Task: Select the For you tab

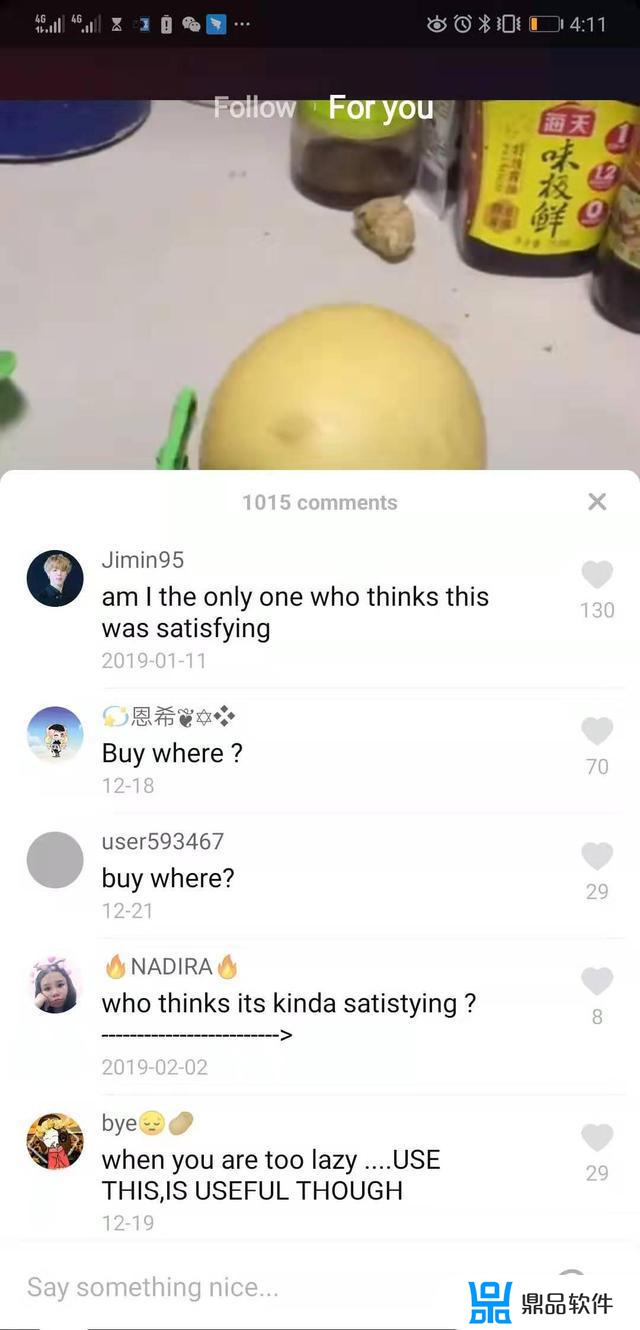Action: coord(381,107)
